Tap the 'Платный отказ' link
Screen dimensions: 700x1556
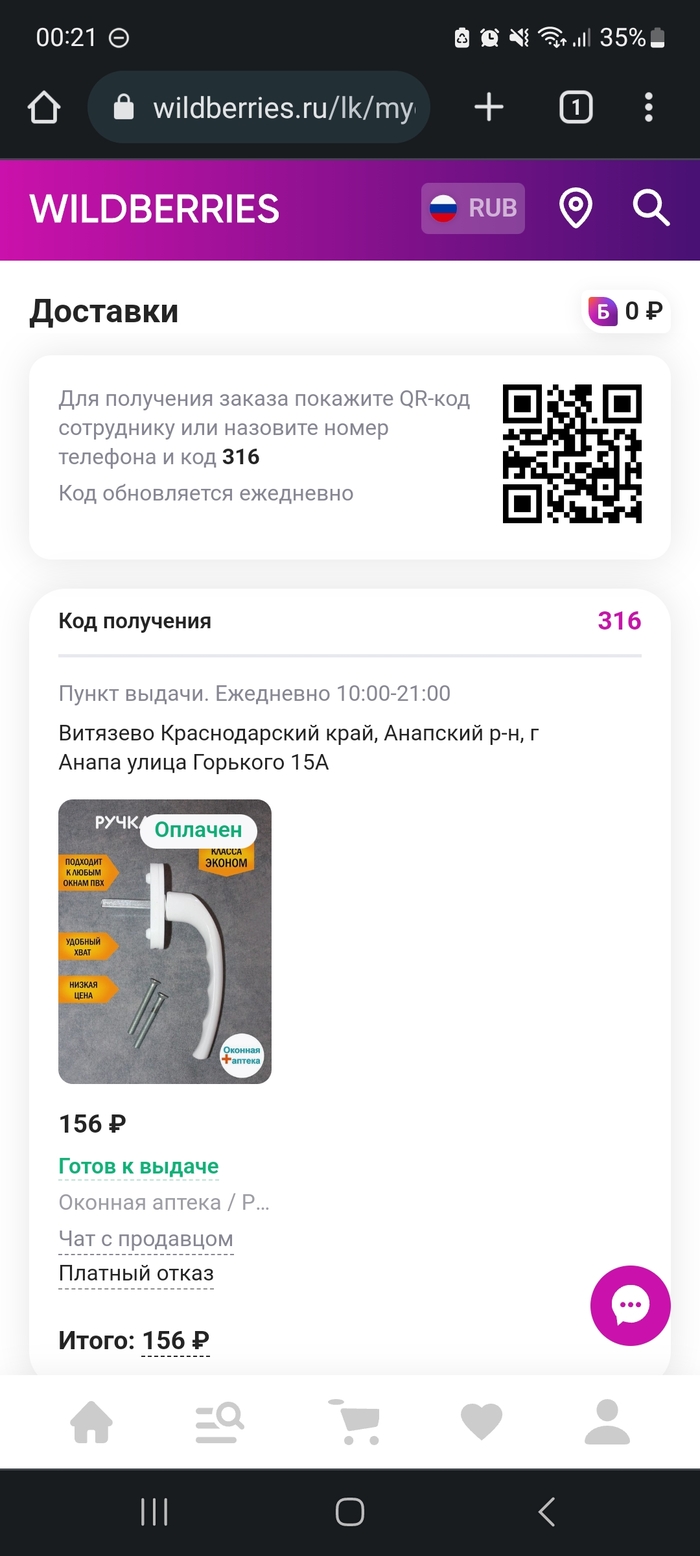pyautogui.click(x=136, y=1274)
